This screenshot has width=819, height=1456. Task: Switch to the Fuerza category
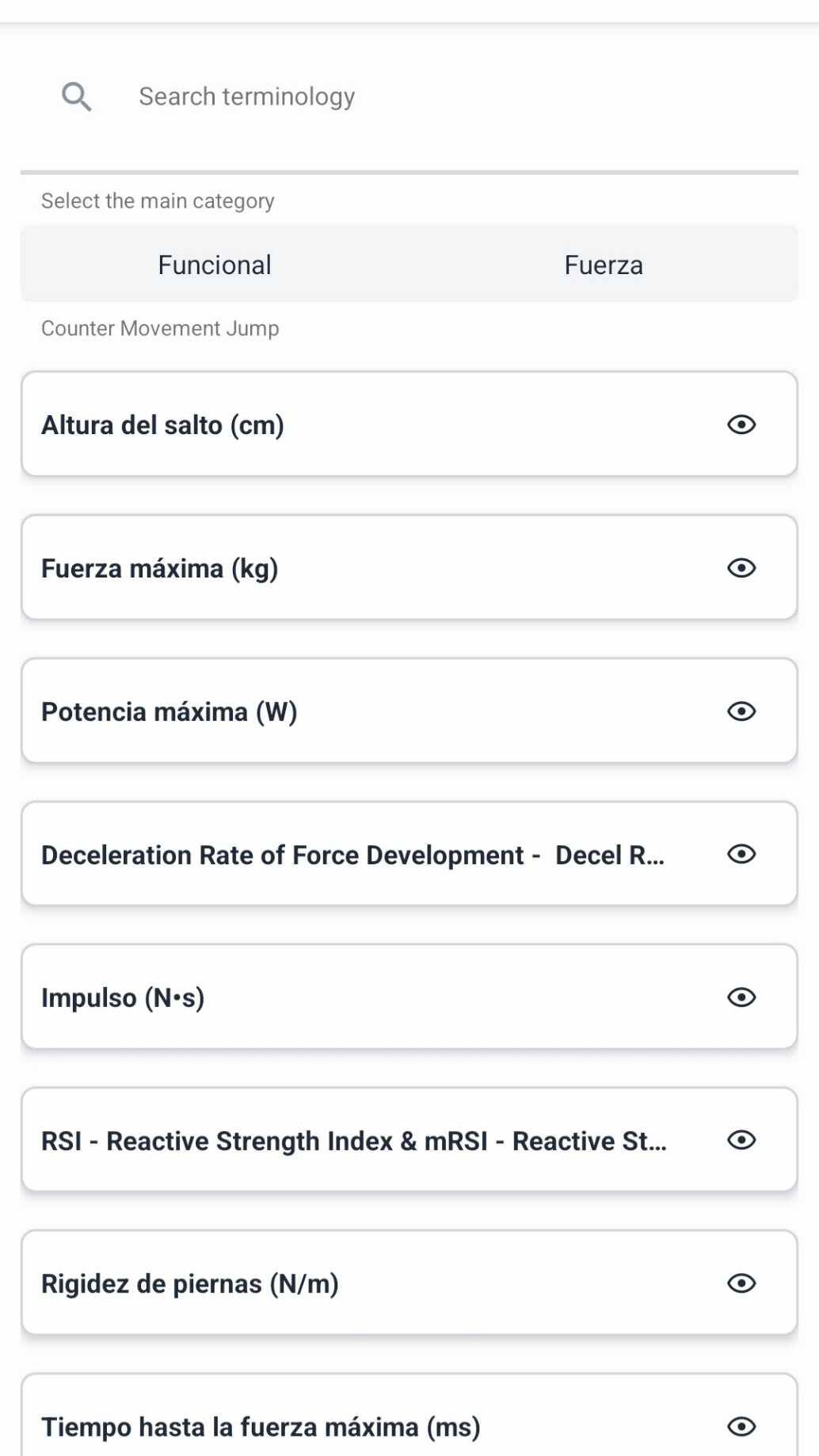pos(604,265)
